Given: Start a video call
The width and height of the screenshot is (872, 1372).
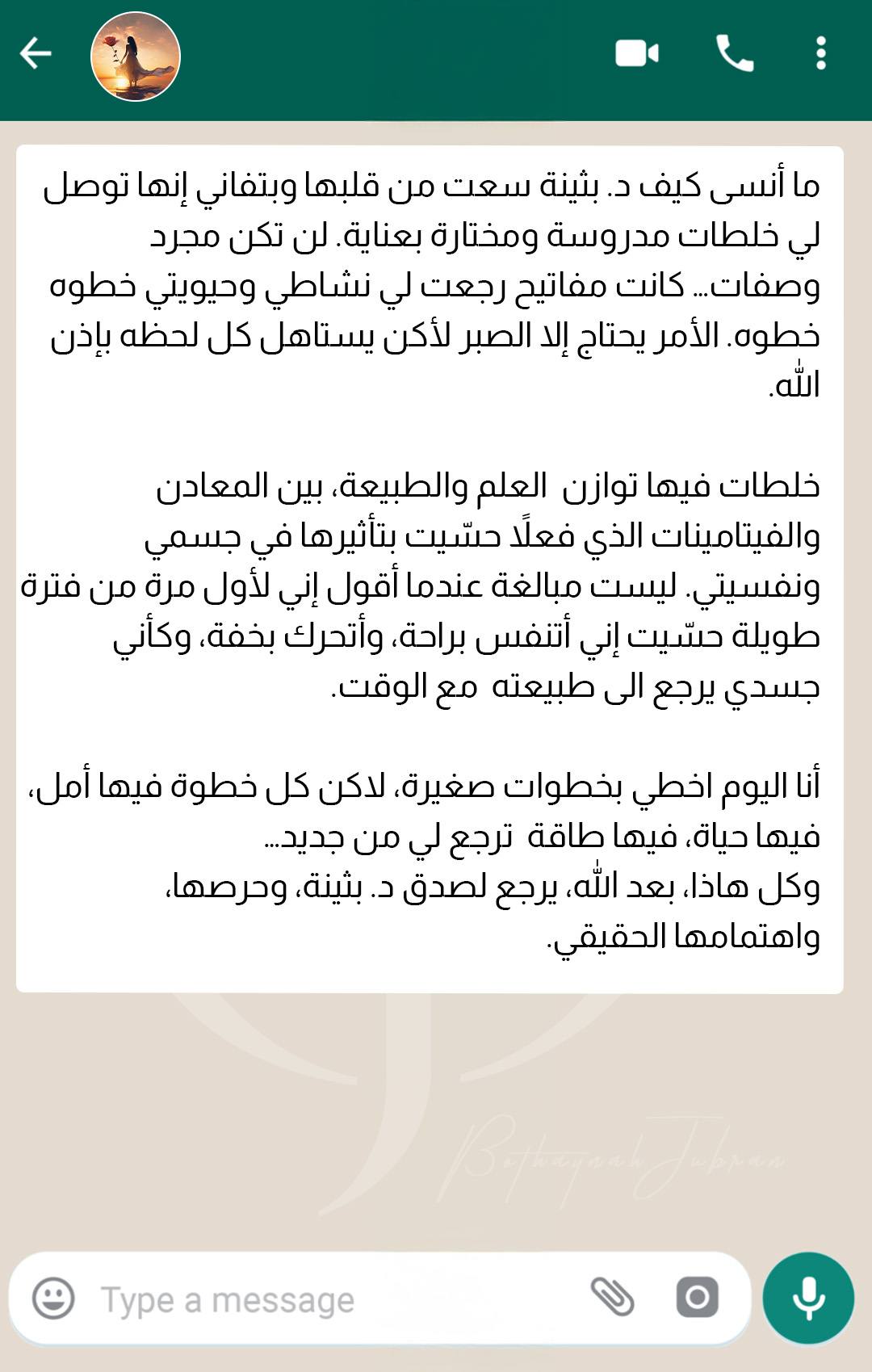Looking at the screenshot, I should tap(637, 54).
